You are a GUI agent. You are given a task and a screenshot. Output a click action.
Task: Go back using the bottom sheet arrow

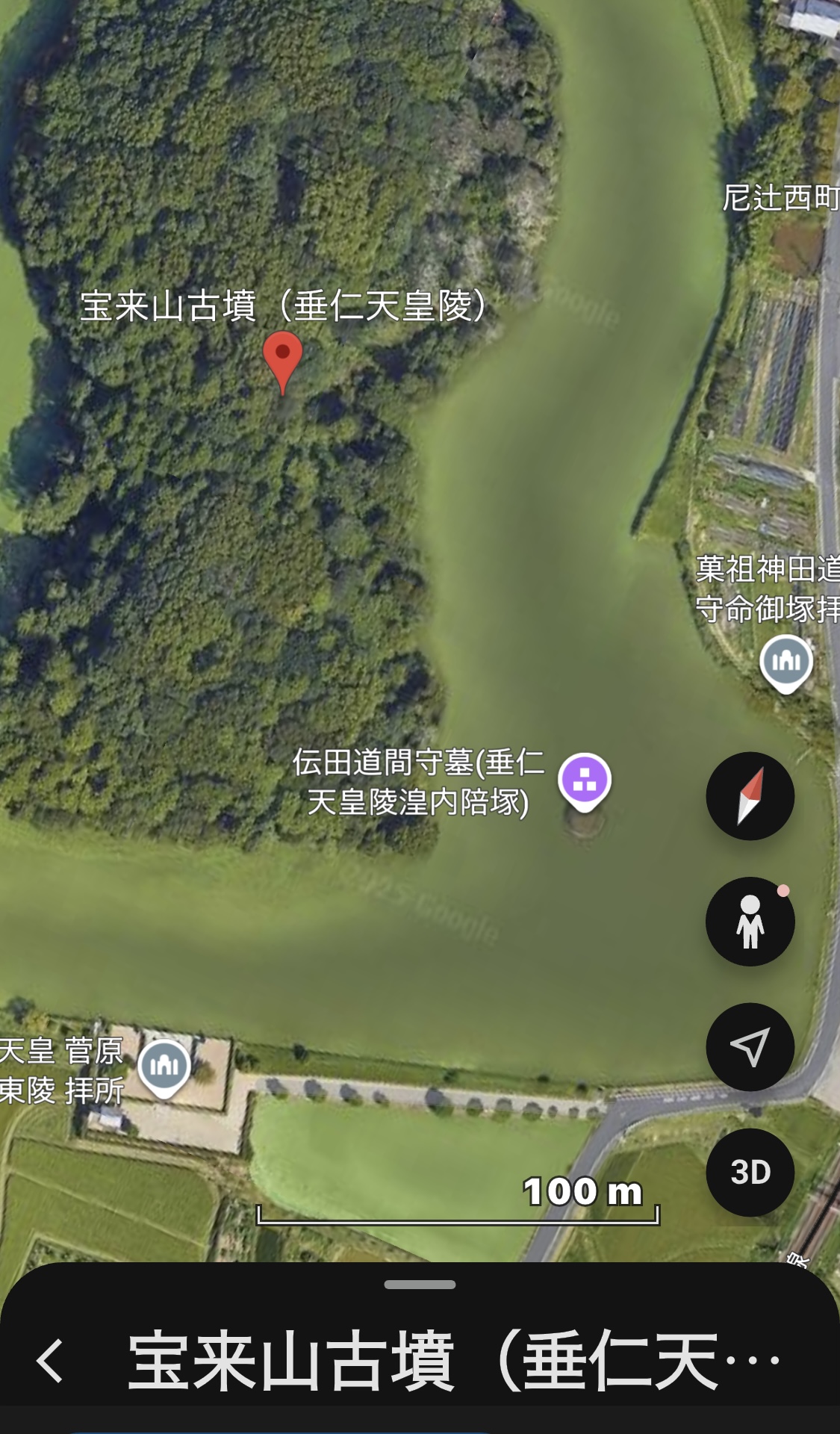coord(51,1361)
